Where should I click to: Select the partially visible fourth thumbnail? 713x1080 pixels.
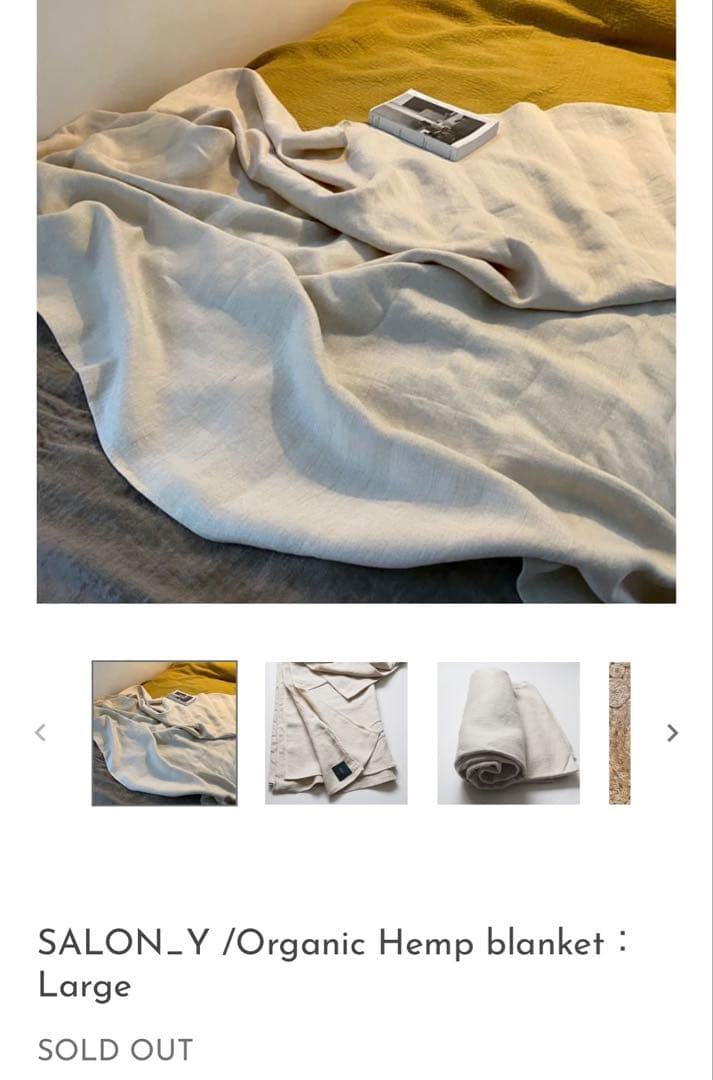[x=620, y=732]
